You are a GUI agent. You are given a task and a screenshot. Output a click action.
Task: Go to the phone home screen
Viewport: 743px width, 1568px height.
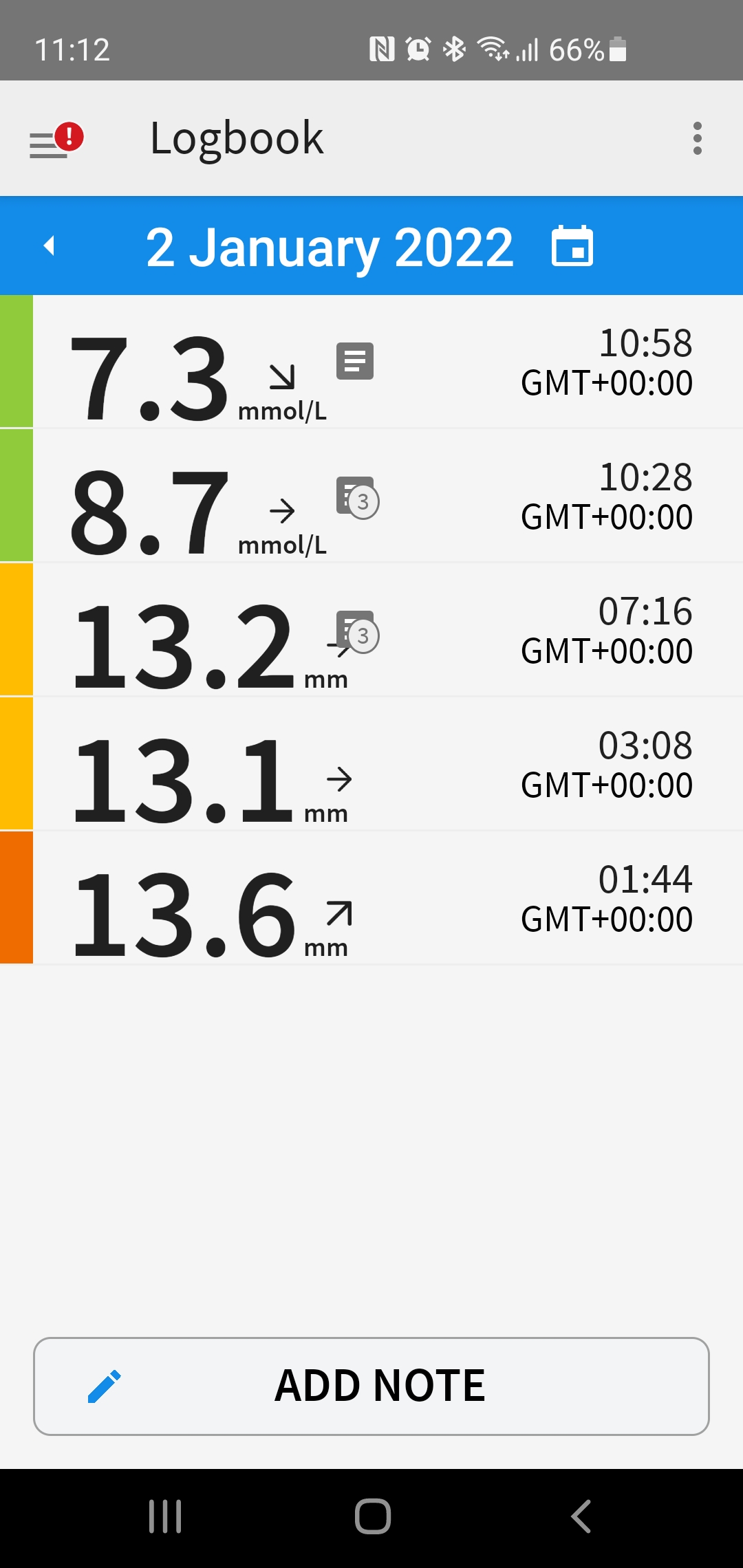tap(372, 1516)
